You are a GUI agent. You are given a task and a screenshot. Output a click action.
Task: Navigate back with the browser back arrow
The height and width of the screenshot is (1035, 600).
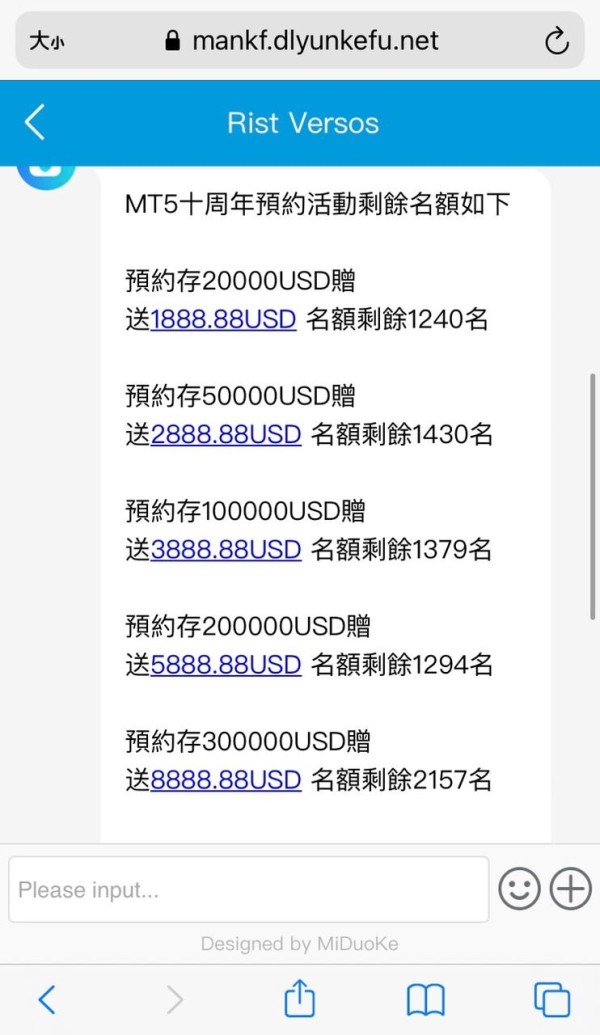(47, 999)
